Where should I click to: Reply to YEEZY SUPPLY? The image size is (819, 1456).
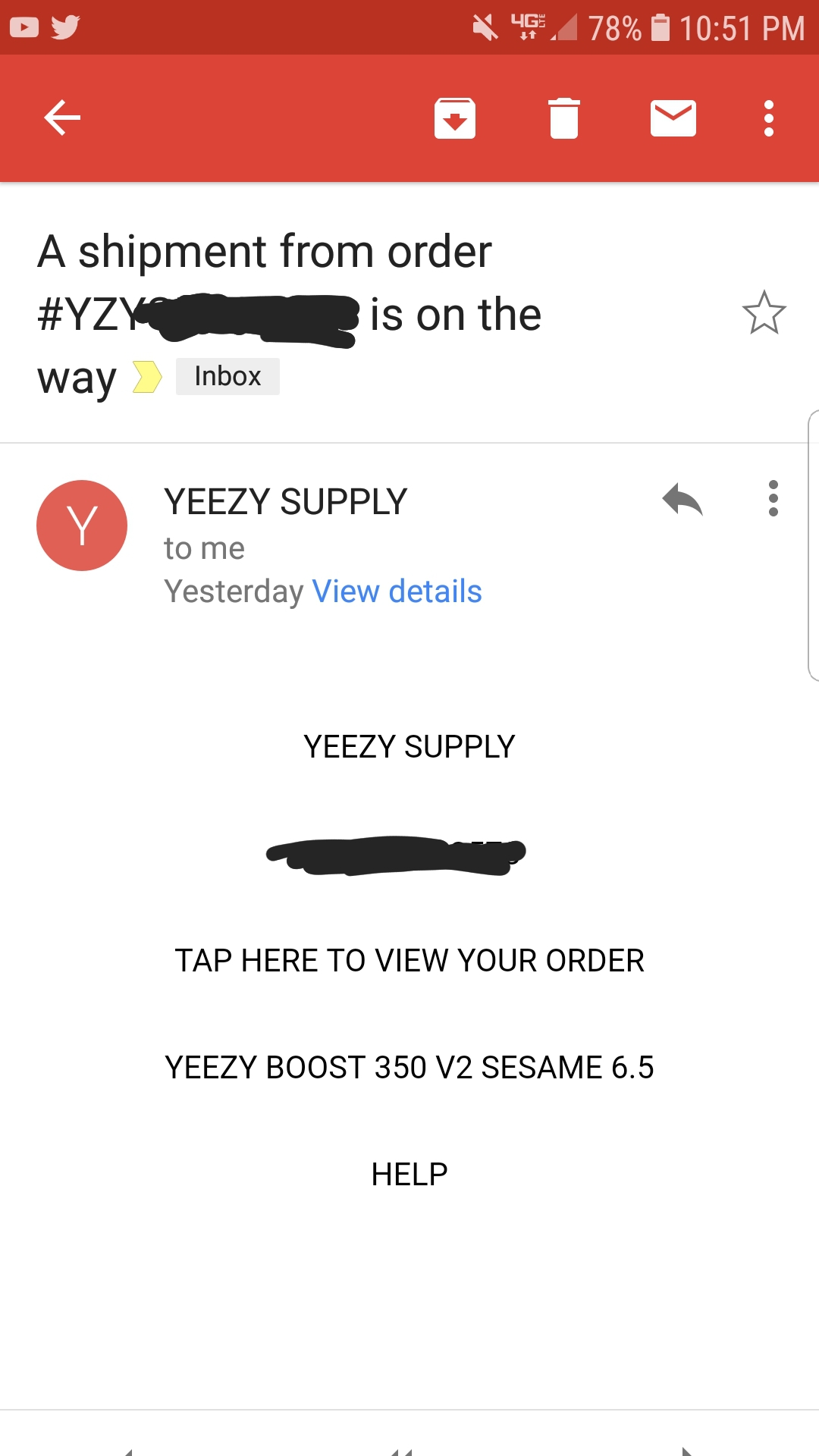coord(682,500)
